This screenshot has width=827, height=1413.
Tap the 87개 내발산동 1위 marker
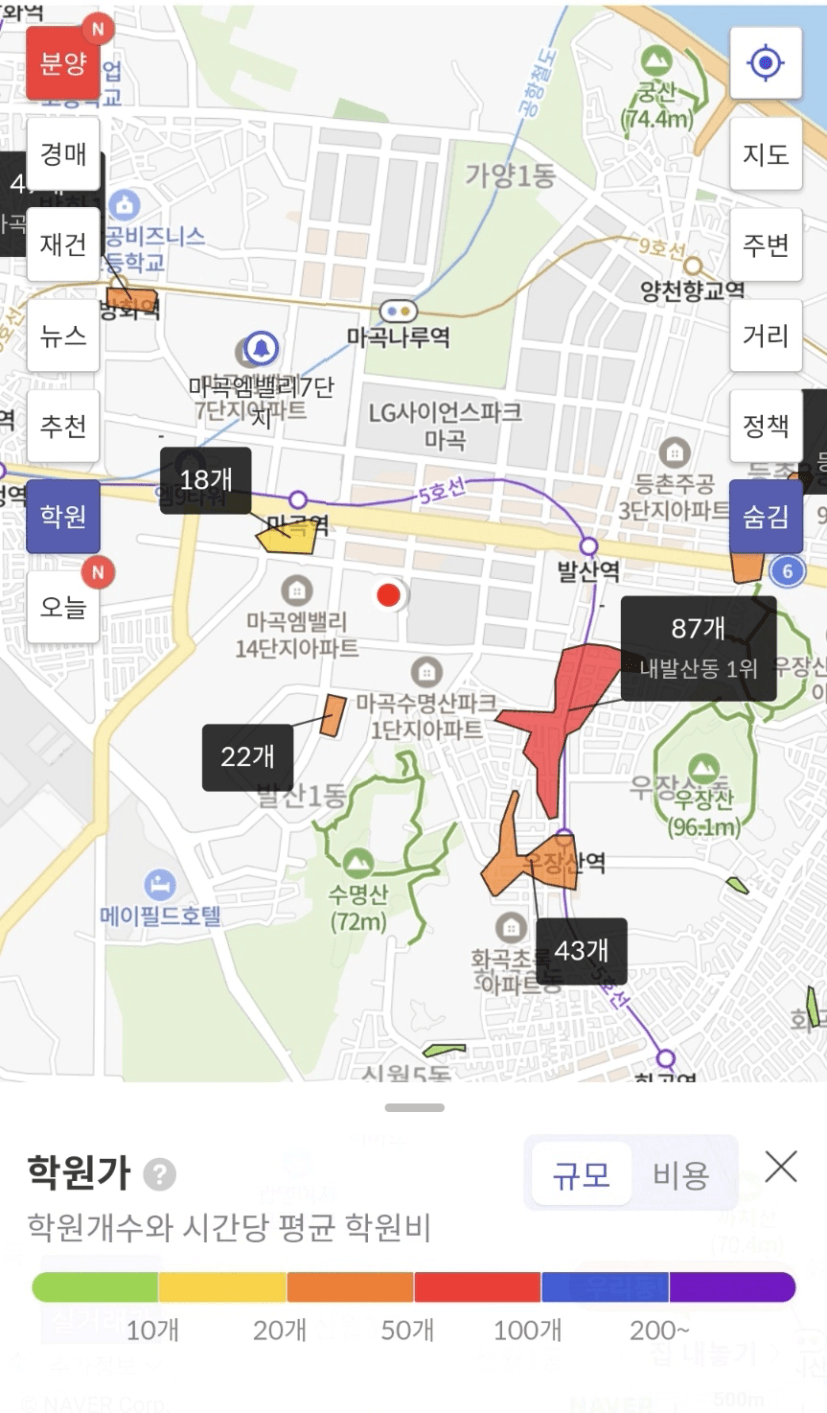(698, 648)
